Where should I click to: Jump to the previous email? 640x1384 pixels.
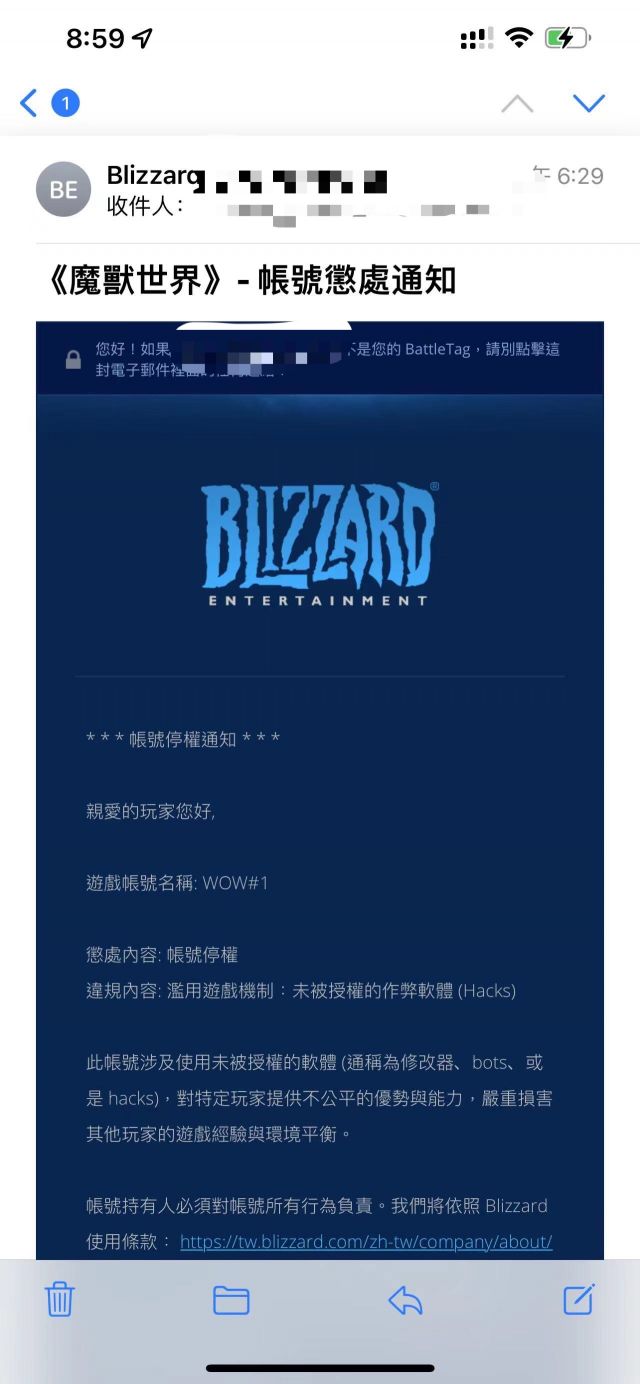tap(517, 102)
